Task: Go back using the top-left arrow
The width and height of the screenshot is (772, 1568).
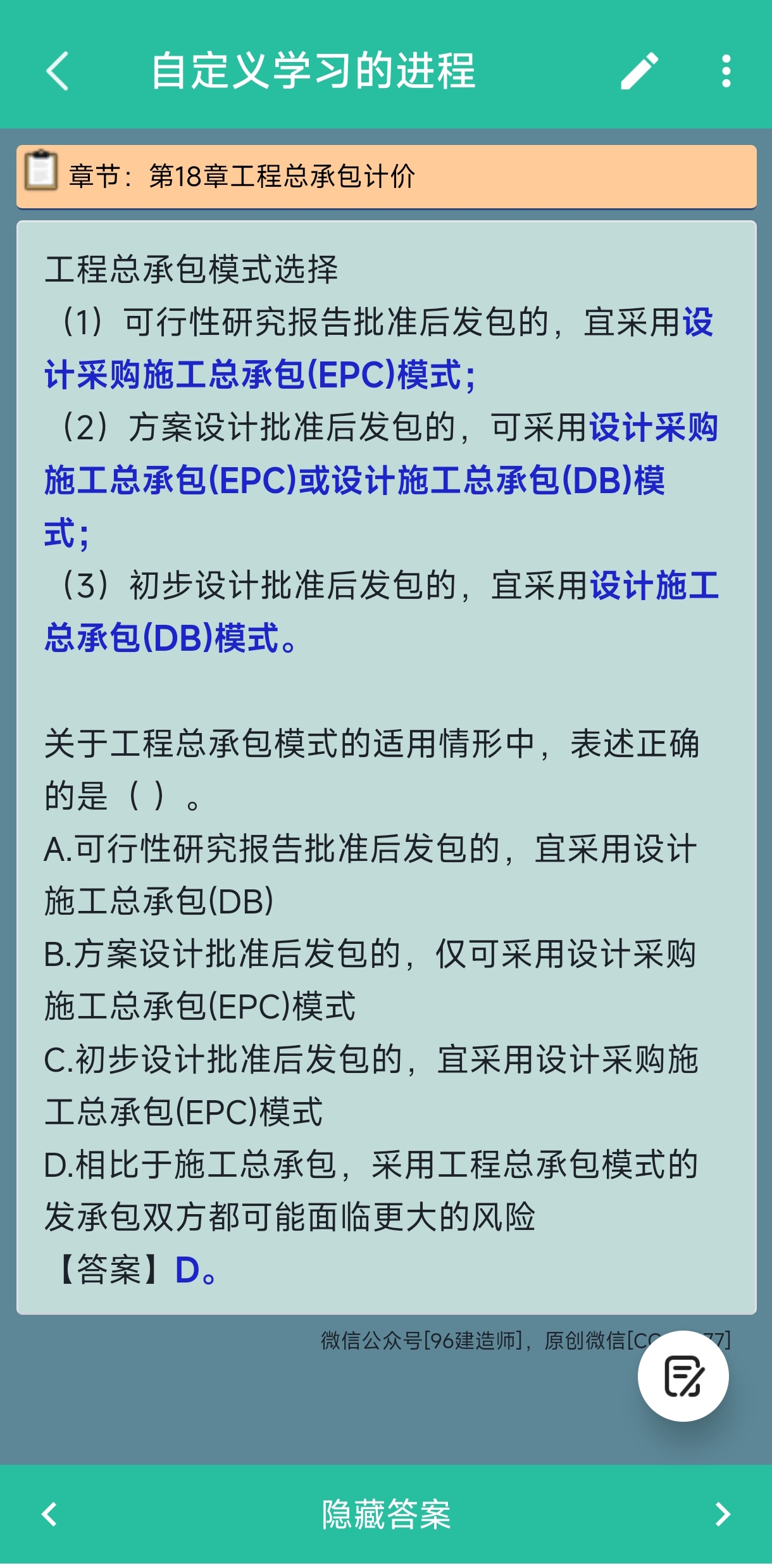Action: click(x=57, y=70)
